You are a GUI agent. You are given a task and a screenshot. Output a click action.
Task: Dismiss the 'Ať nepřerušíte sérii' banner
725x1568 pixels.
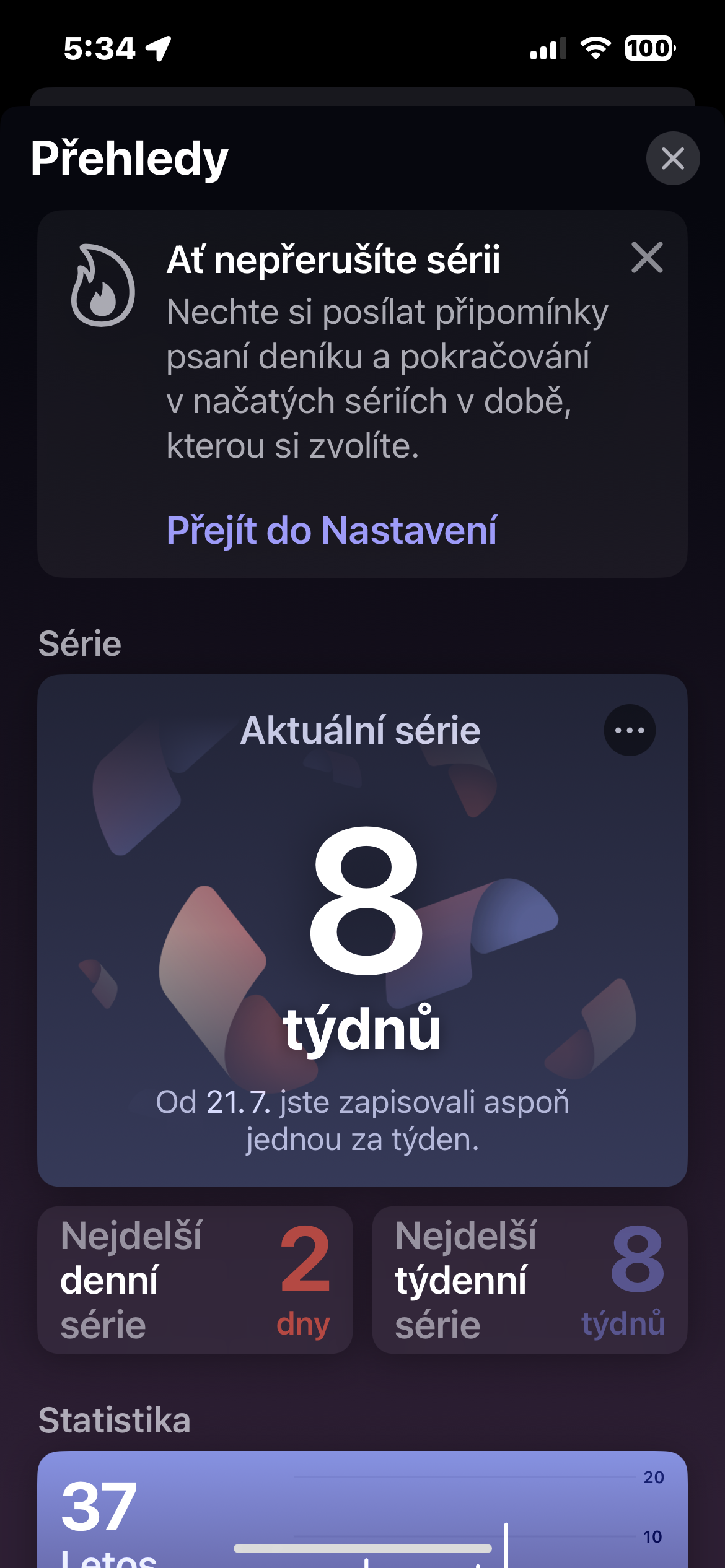[x=647, y=258]
